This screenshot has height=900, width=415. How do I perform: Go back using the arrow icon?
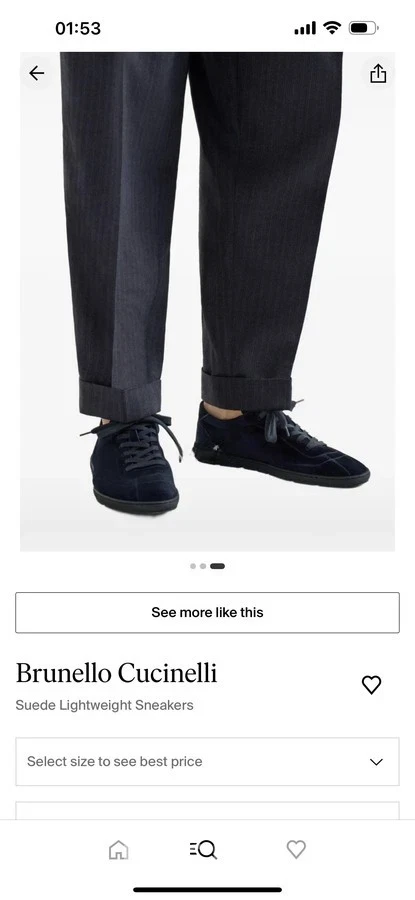point(37,73)
